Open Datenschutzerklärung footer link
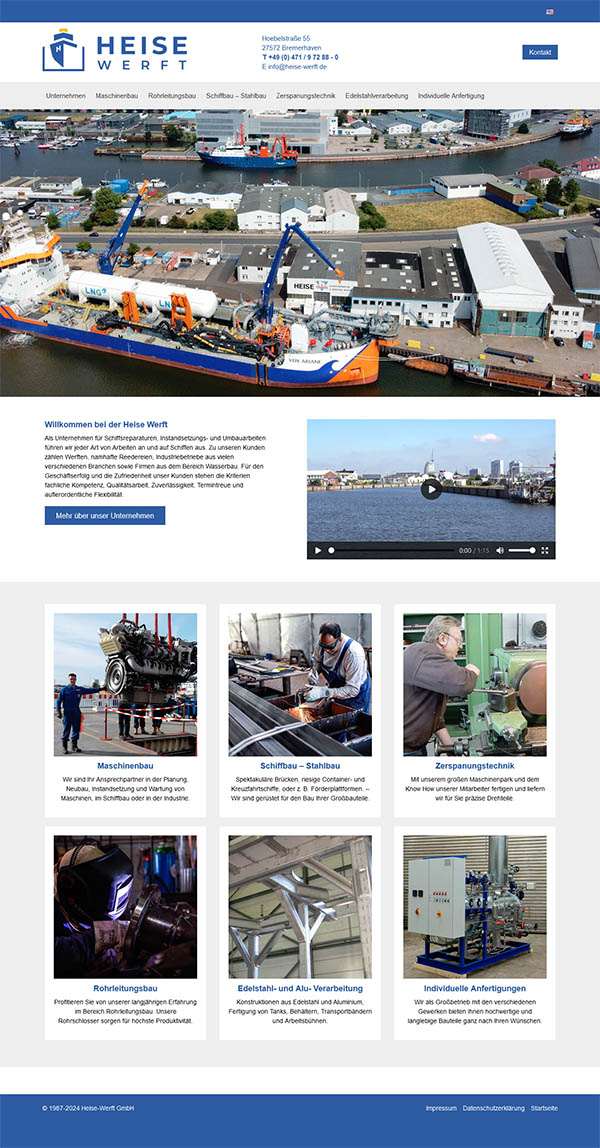Image resolution: width=600 pixels, height=1148 pixels. point(494,1109)
